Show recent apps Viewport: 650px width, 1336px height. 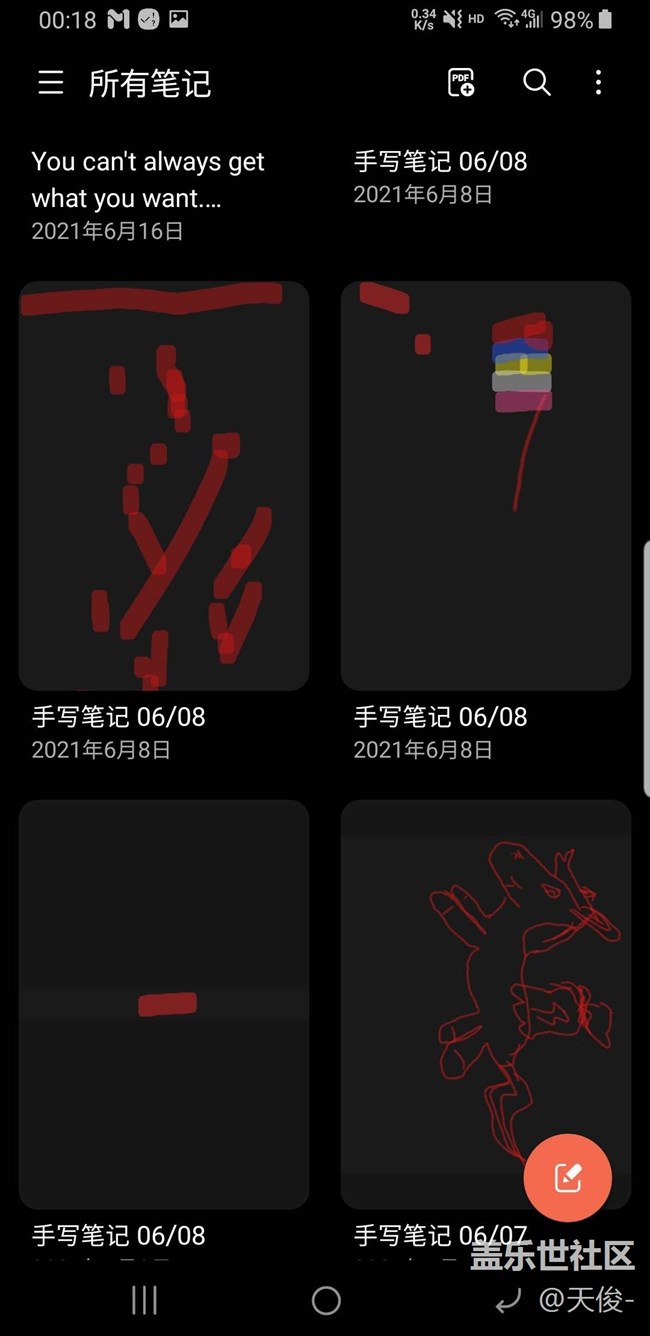click(145, 1300)
